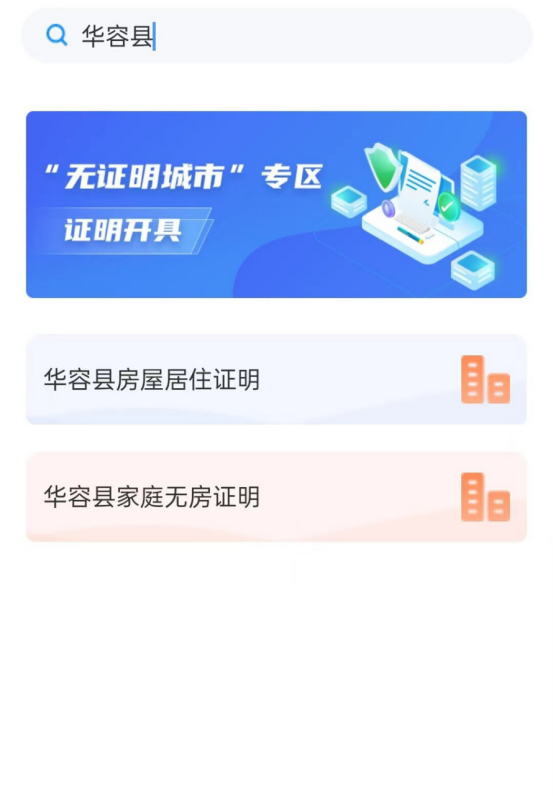Tap the search field containing 华容县

tap(276, 36)
